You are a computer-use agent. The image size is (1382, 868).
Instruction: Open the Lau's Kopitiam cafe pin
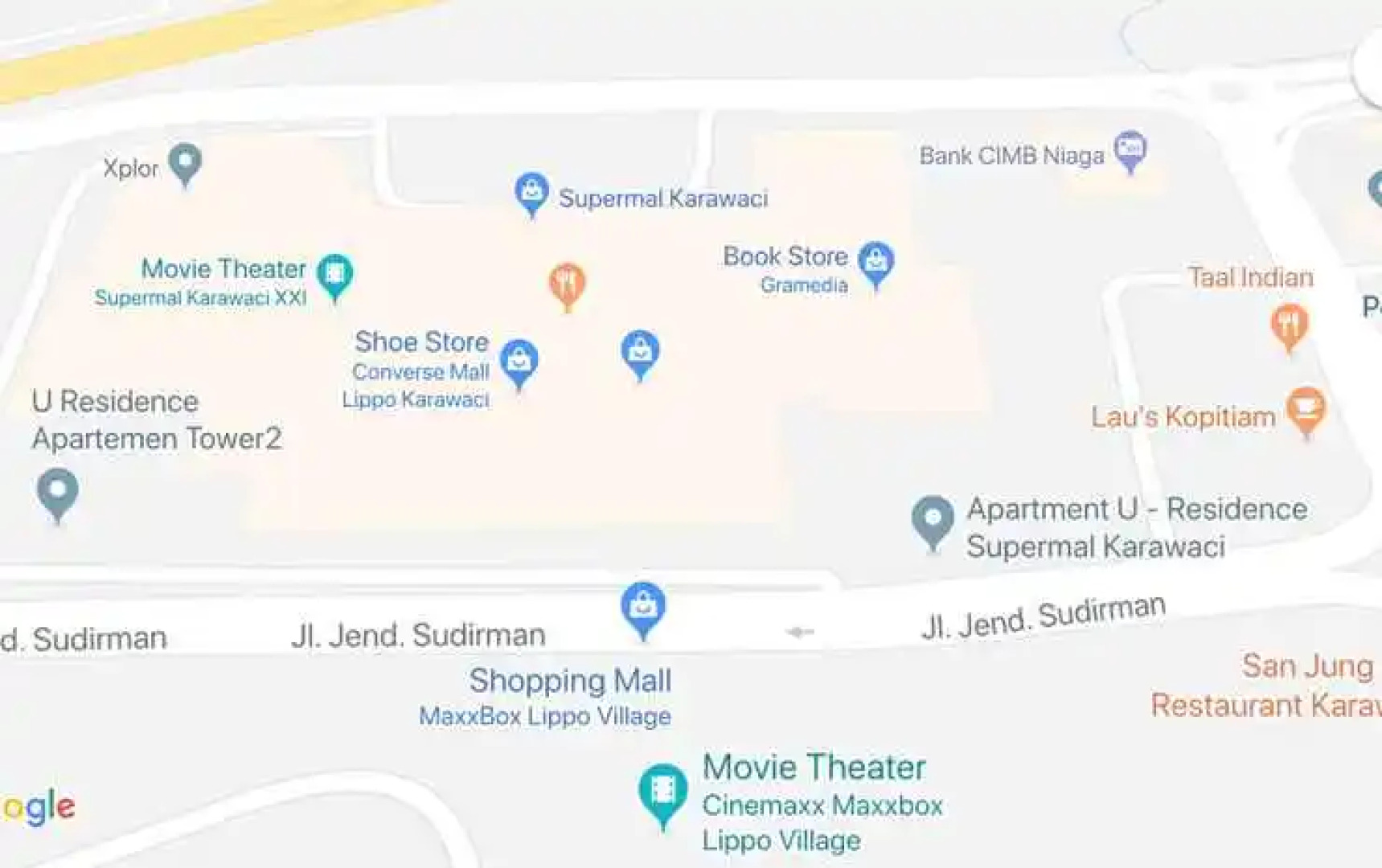1306,408
